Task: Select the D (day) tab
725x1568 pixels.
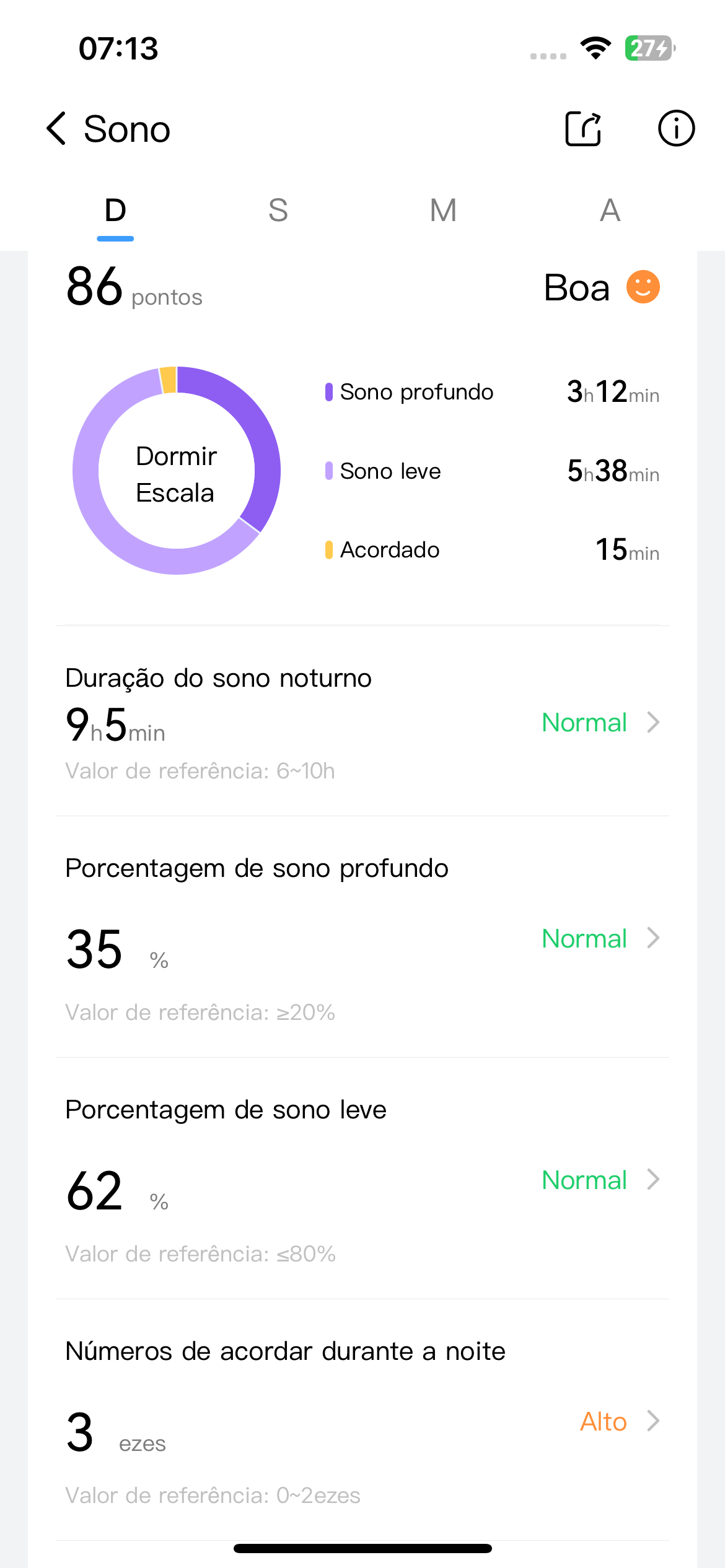Action: point(115,211)
